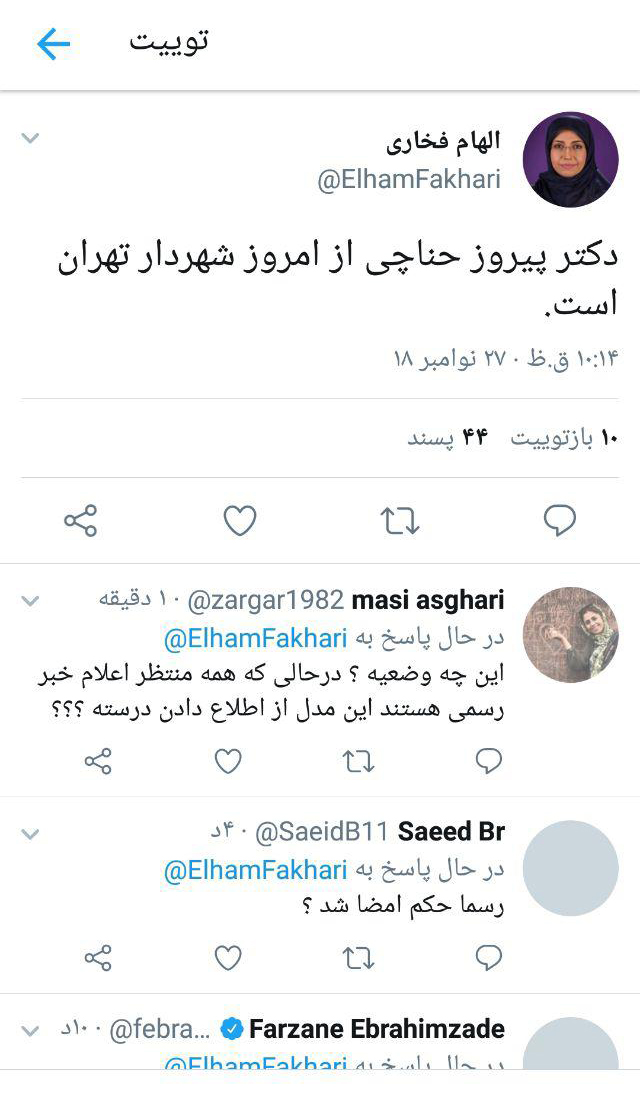640x1096 pixels.
Task: Go back using the blue arrow
Action: click(x=53, y=44)
